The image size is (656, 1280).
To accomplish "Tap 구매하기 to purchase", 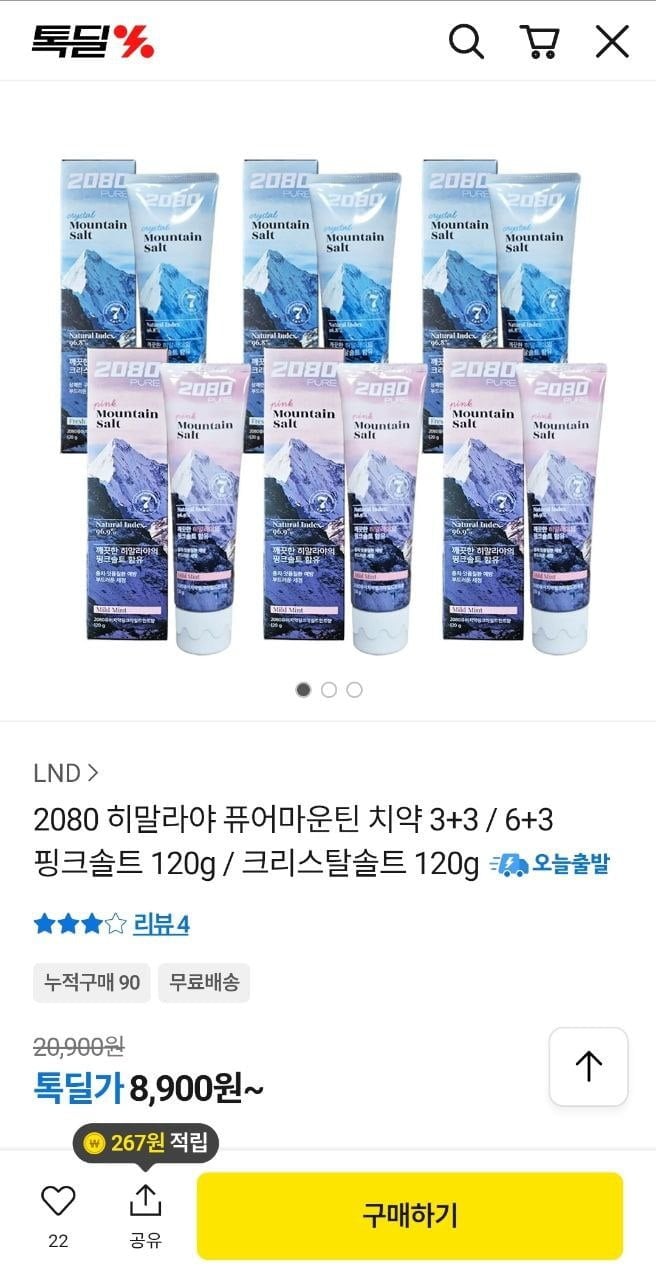I will (410, 1215).
